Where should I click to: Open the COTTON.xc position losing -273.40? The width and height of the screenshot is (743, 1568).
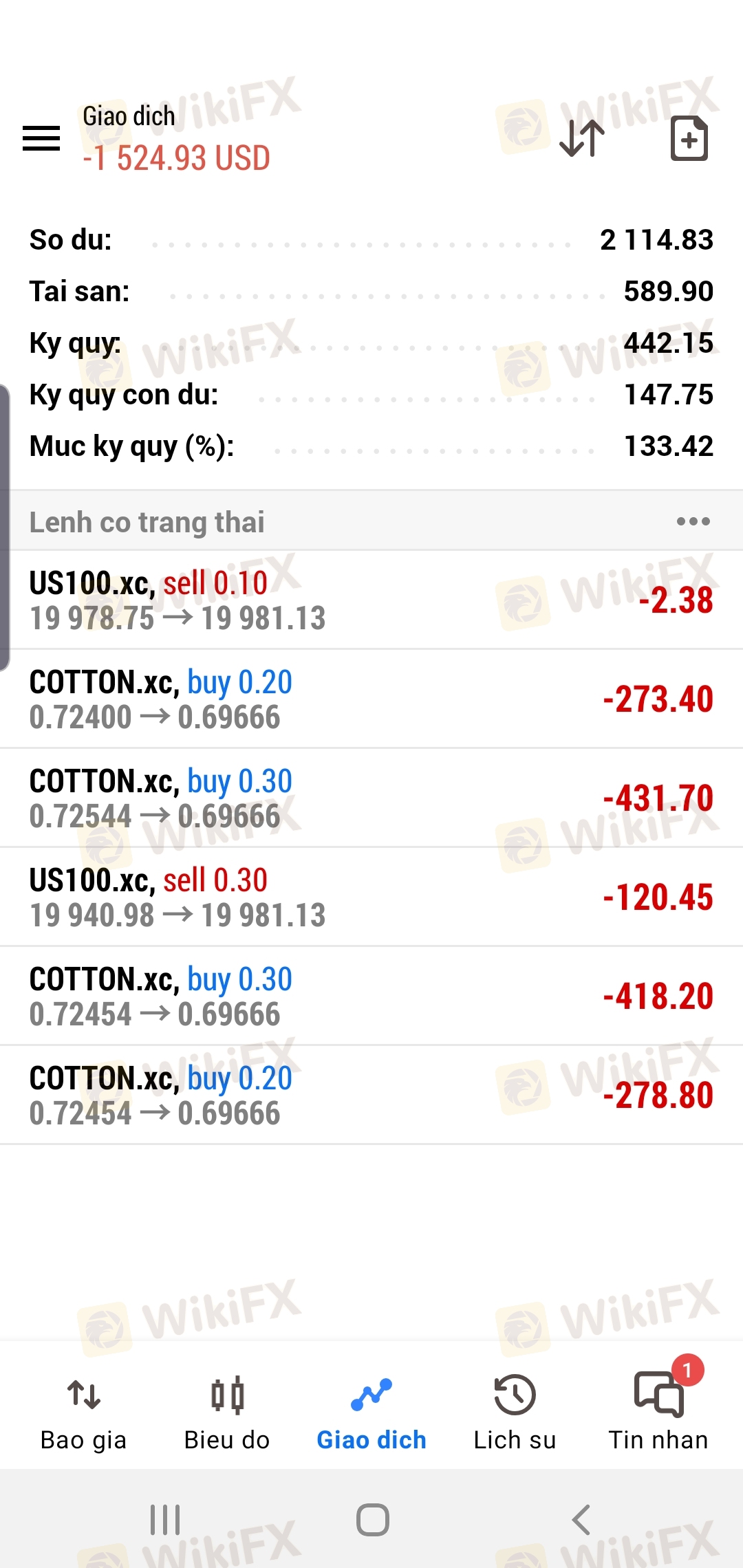tap(371, 699)
